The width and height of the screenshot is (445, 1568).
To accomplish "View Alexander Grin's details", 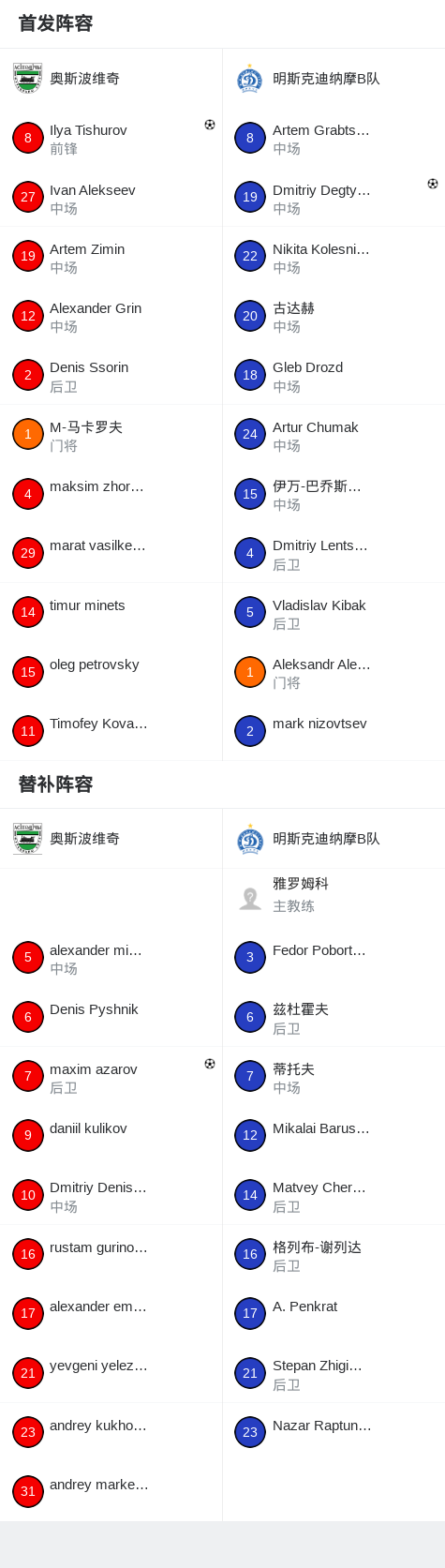I will 111,316.
